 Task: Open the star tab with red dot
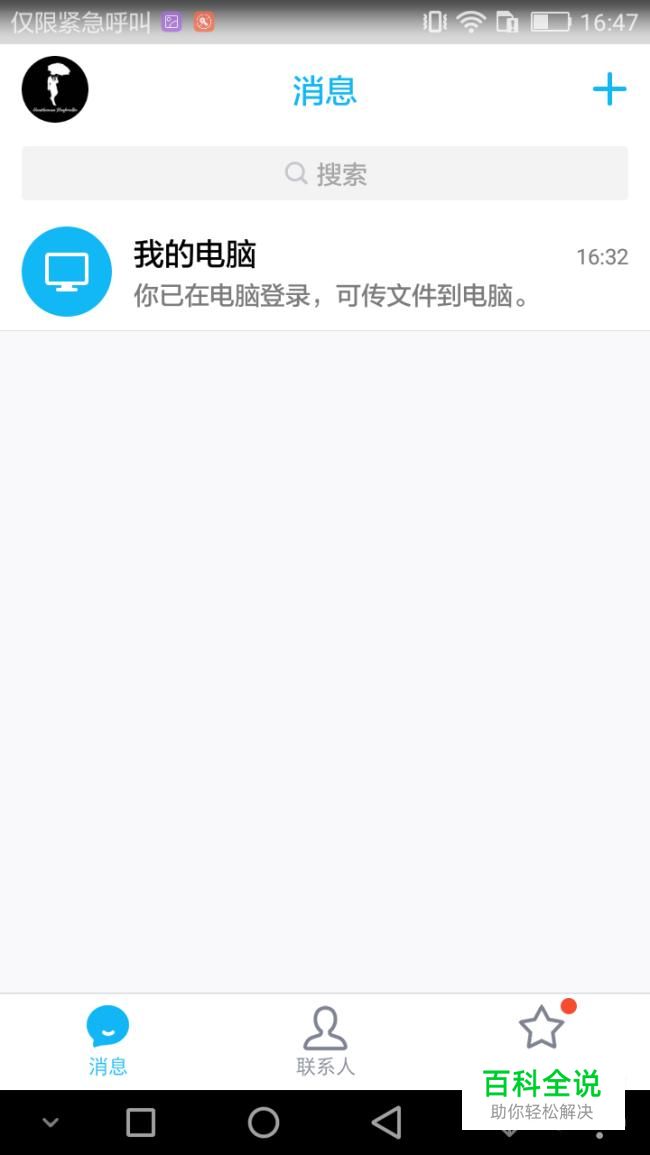click(541, 1030)
